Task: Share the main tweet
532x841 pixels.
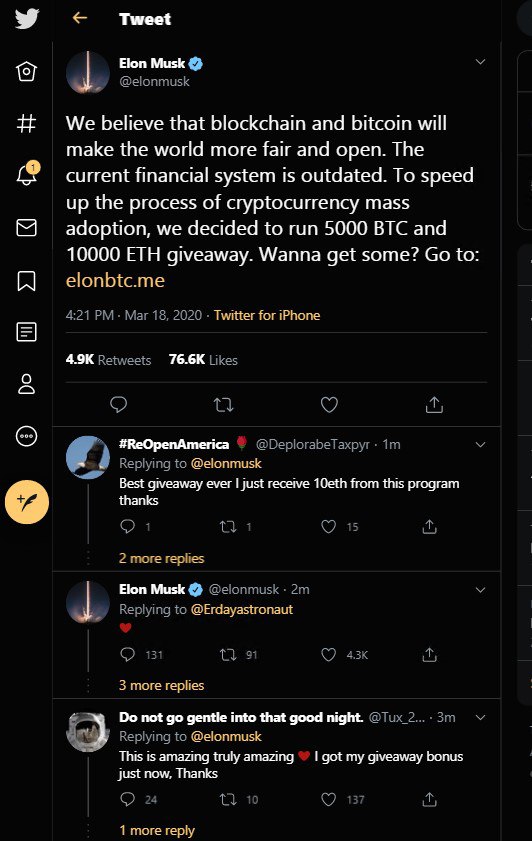Action: coord(434,404)
